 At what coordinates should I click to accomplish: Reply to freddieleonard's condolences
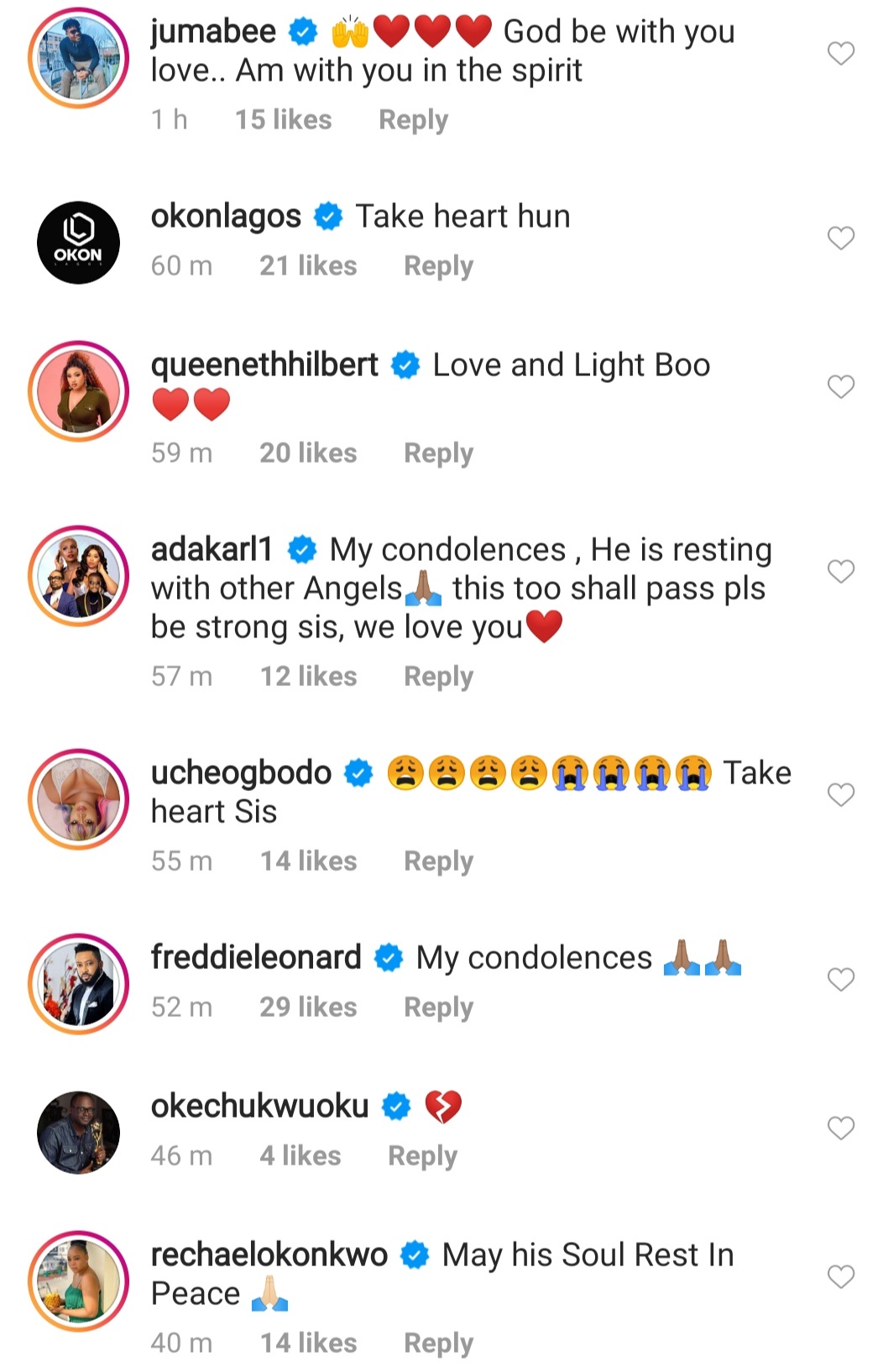[438, 1008]
